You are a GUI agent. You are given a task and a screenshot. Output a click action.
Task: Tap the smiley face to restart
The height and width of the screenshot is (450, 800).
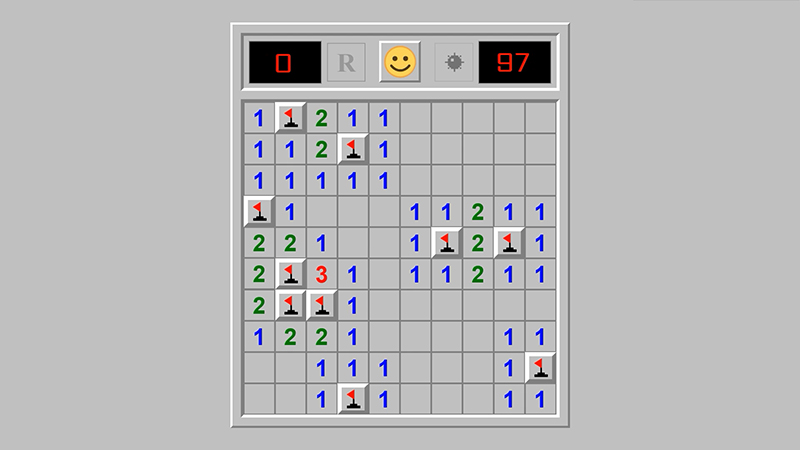400,63
